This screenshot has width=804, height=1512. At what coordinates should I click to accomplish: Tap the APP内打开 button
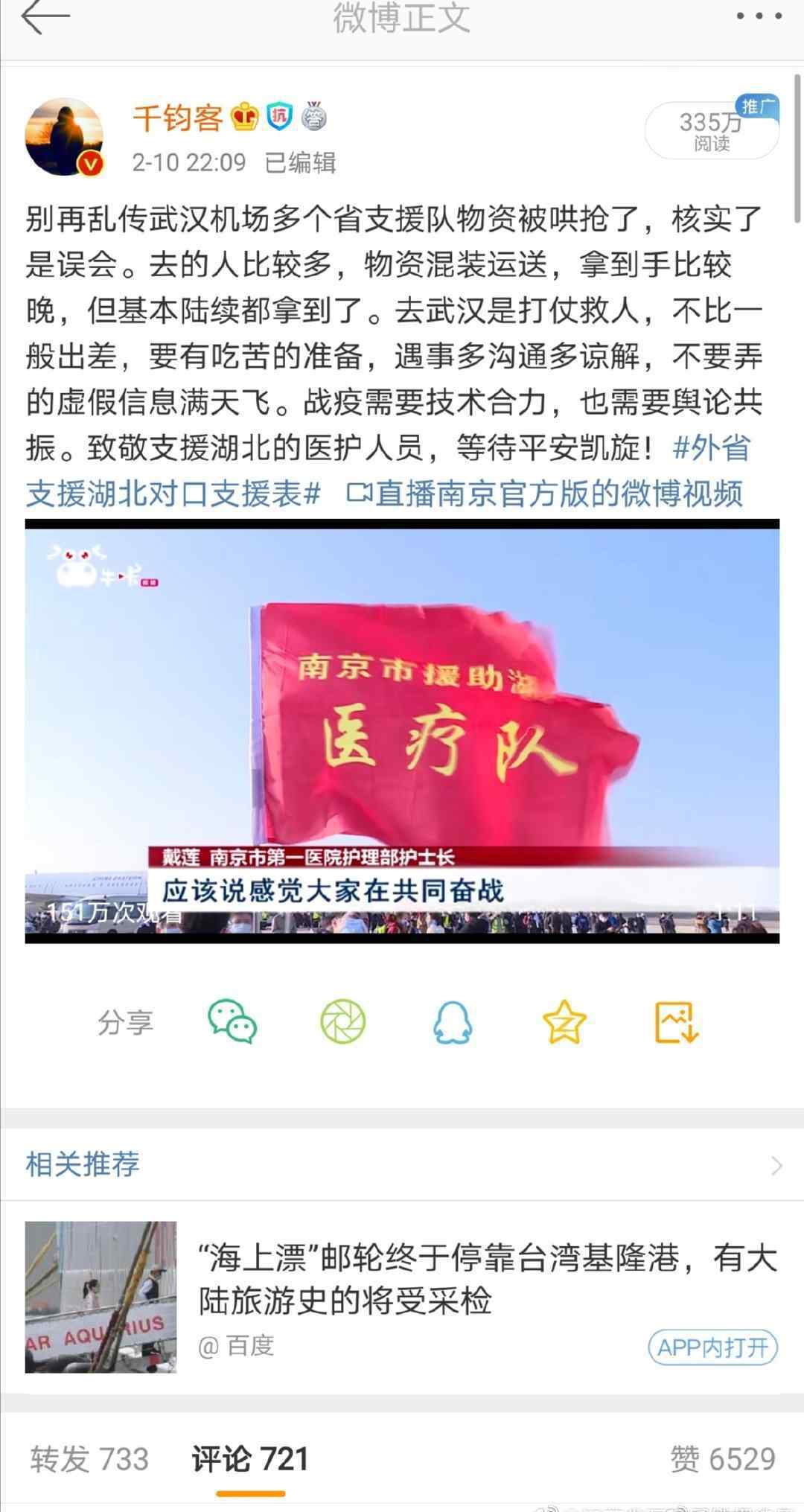[x=712, y=1347]
